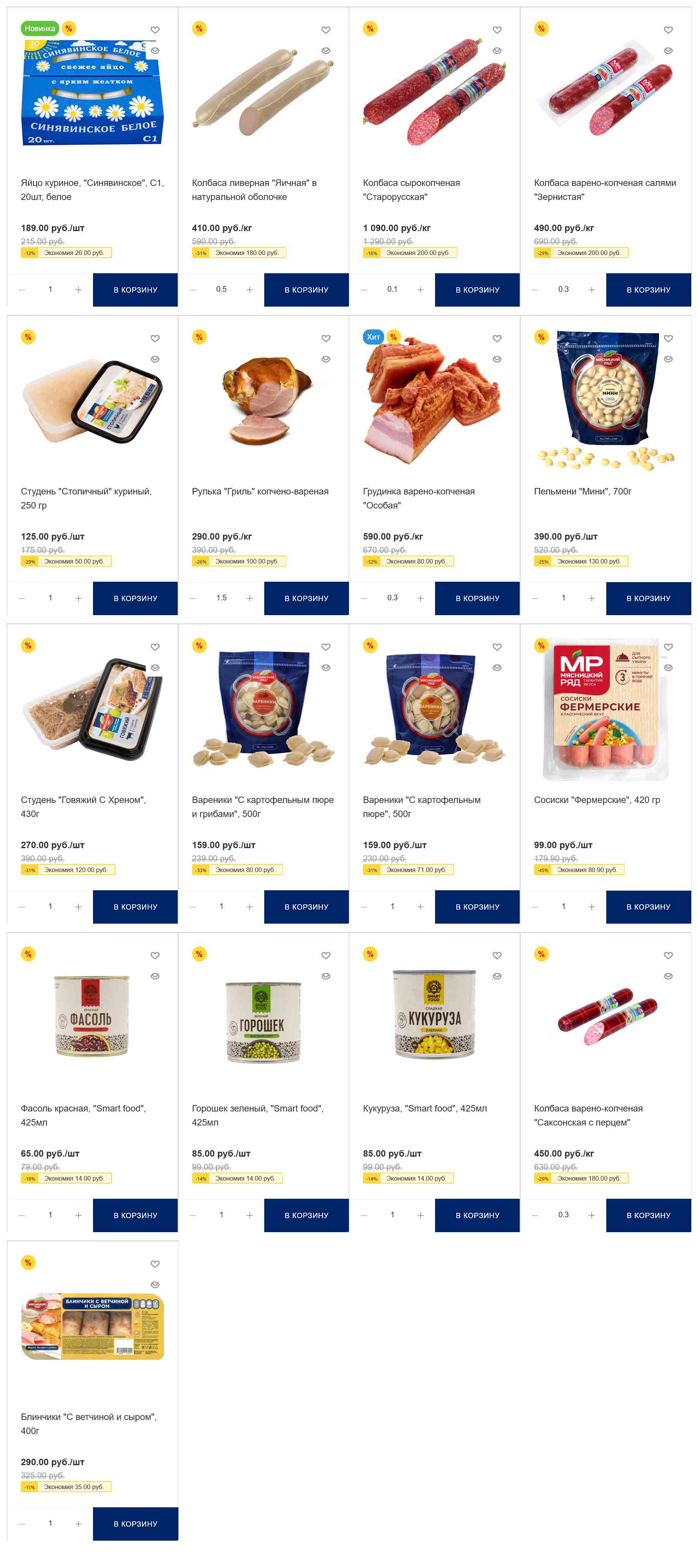The width and height of the screenshot is (697, 1568).
Task: Increase quantity of Колбаса Зернистая
Action: click(591, 290)
